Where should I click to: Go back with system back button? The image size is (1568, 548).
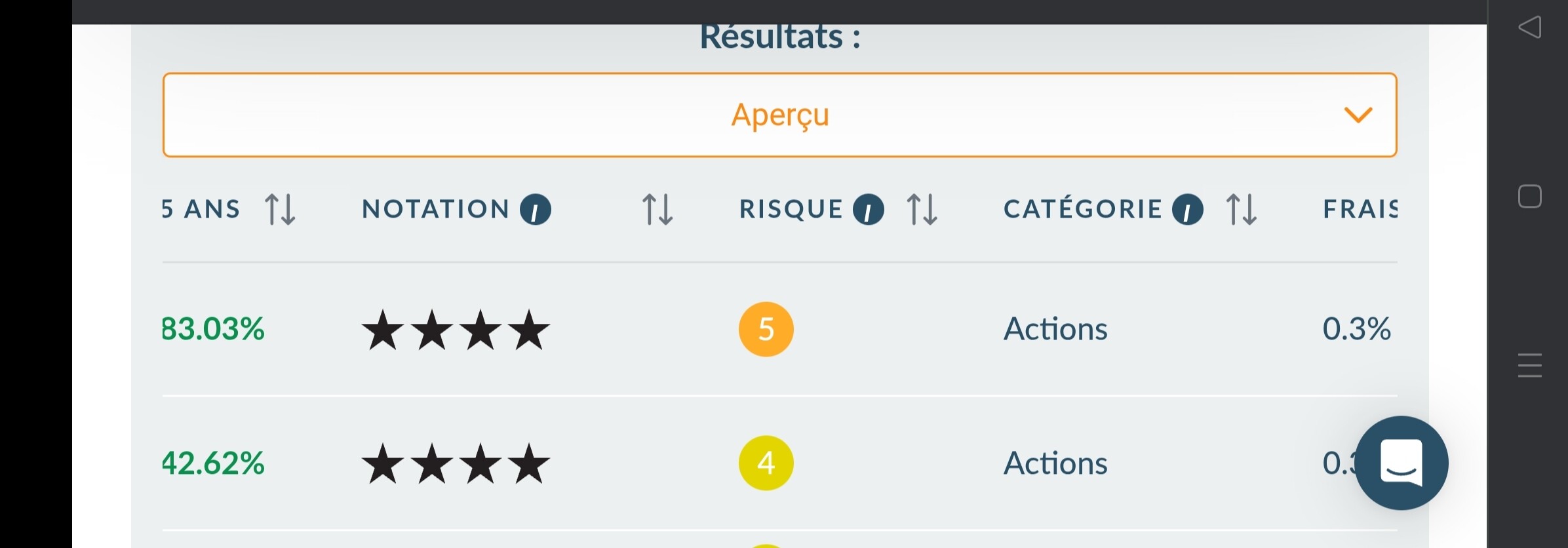[1529, 28]
